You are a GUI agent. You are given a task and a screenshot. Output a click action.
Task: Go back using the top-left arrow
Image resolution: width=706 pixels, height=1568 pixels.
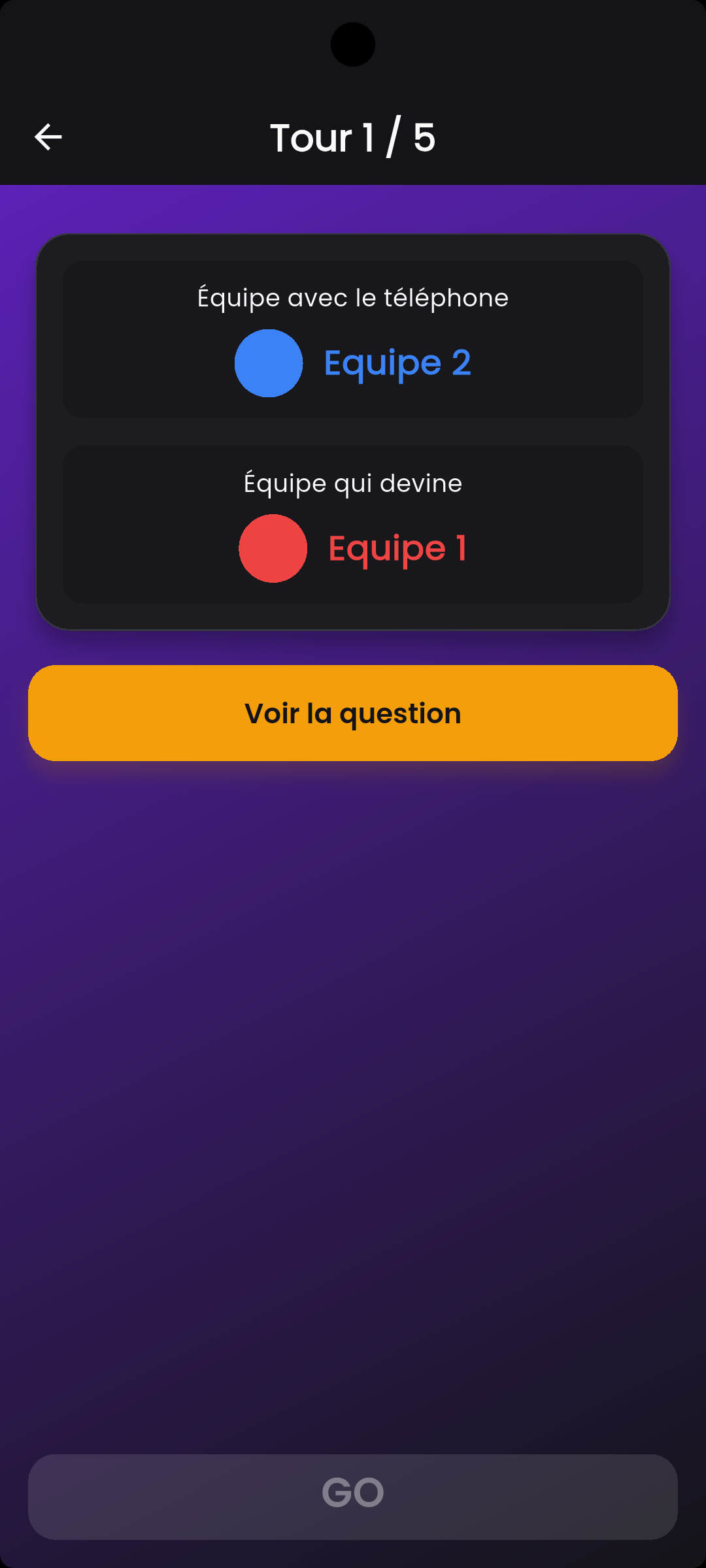pos(48,137)
